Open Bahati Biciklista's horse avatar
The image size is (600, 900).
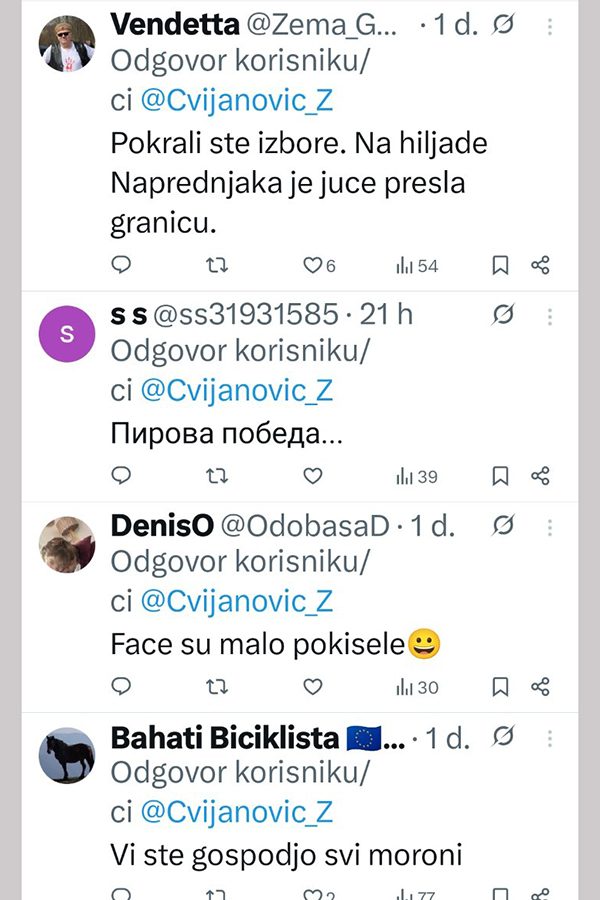(x=66, y=755)
